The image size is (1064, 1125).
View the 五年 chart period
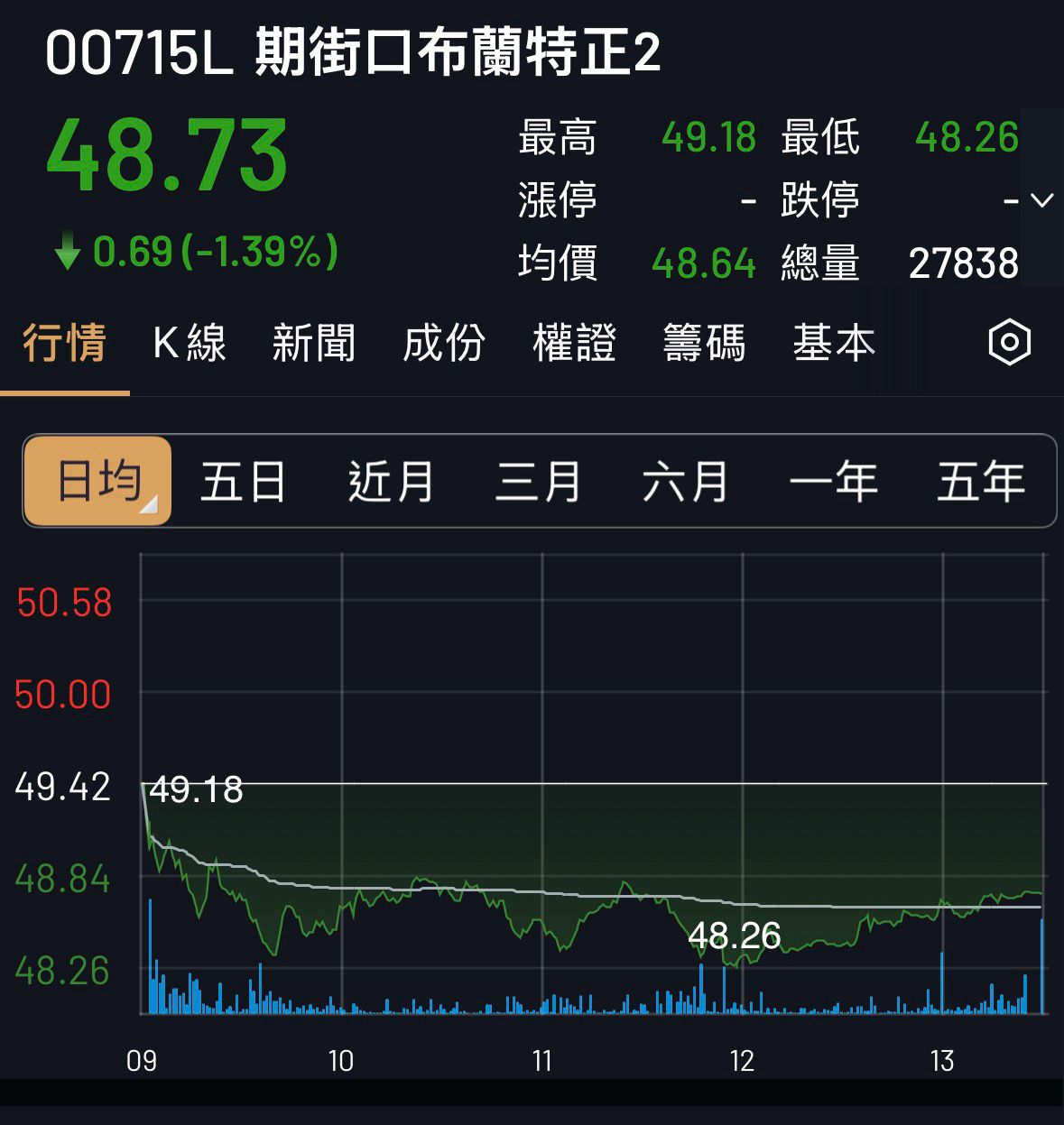981,481
